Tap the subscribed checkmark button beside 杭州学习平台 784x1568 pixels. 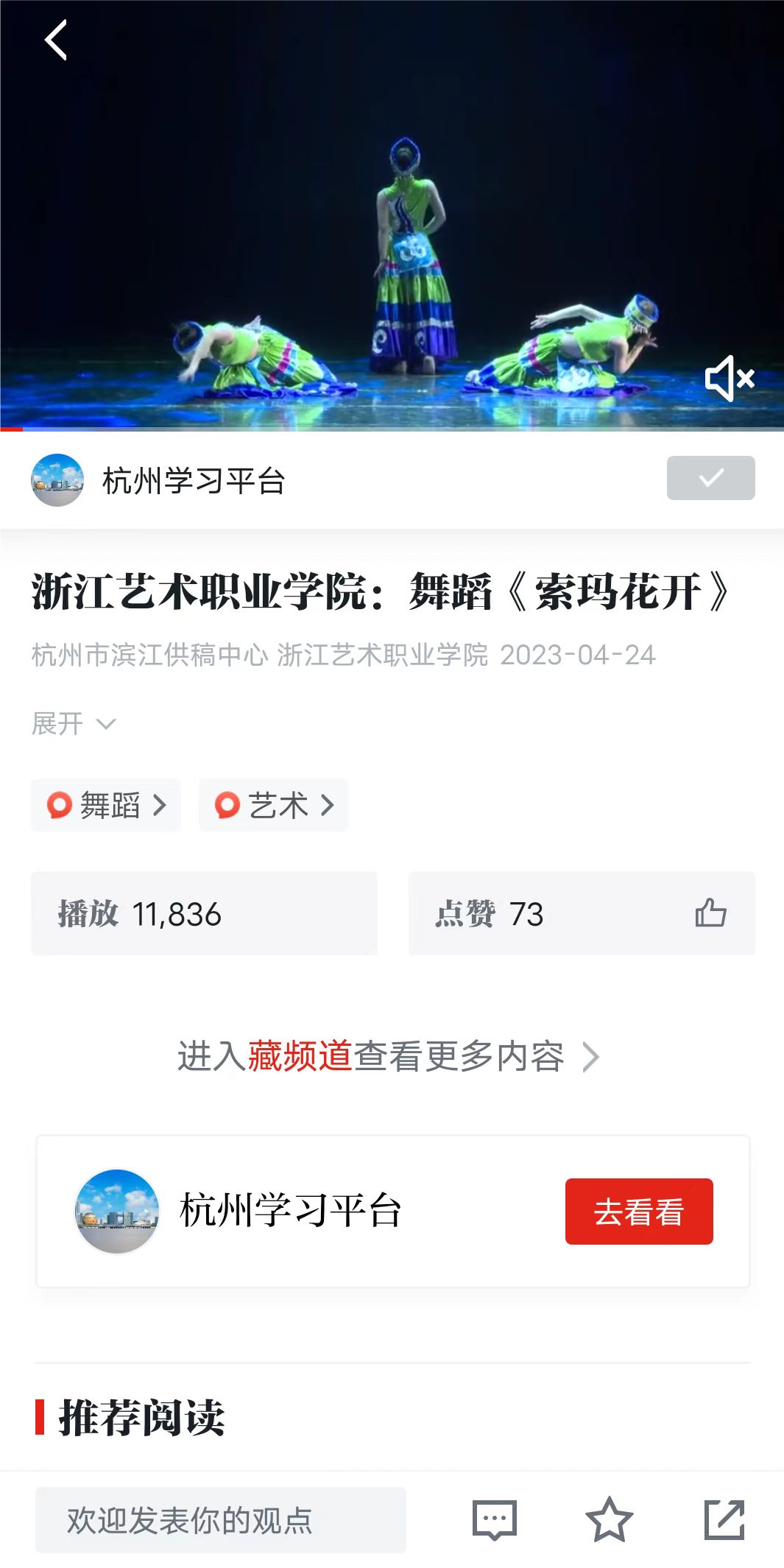click(710, 478)
